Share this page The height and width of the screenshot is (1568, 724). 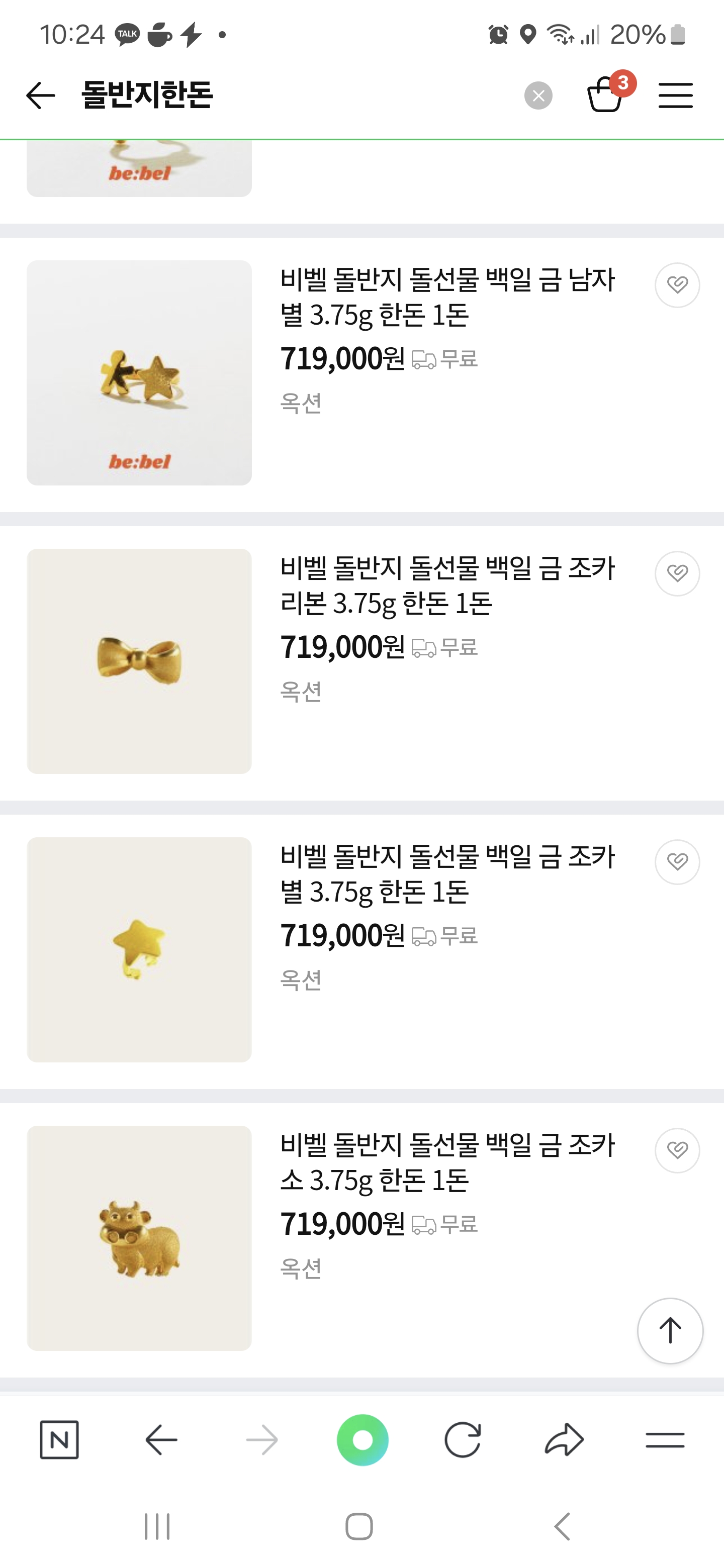click(564, 1439)
